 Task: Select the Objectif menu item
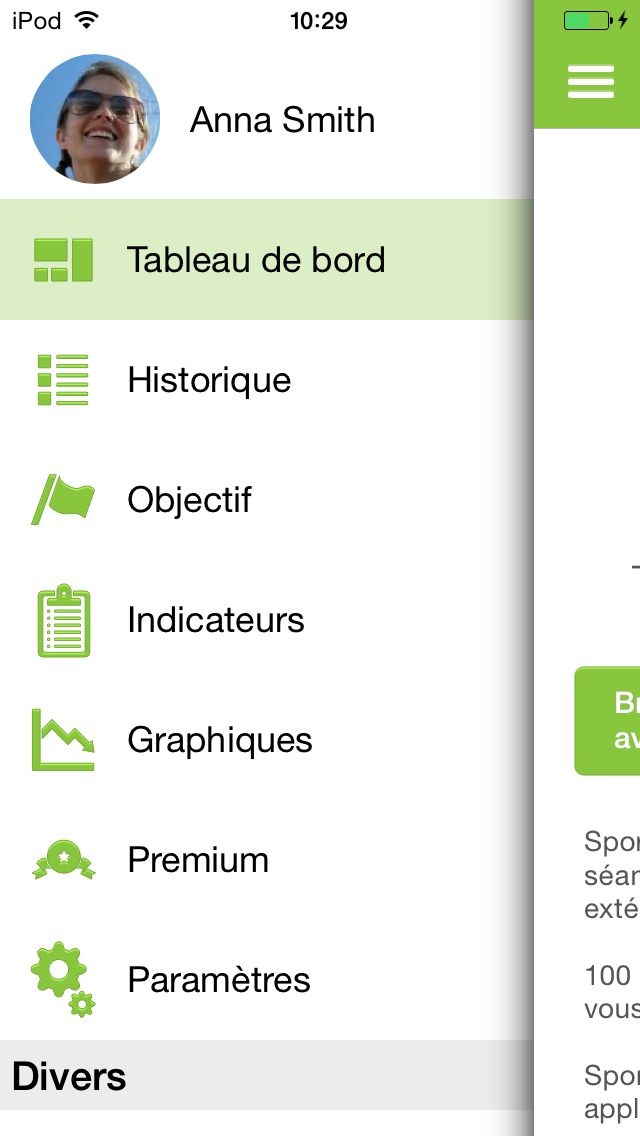[x=267, y=500]
